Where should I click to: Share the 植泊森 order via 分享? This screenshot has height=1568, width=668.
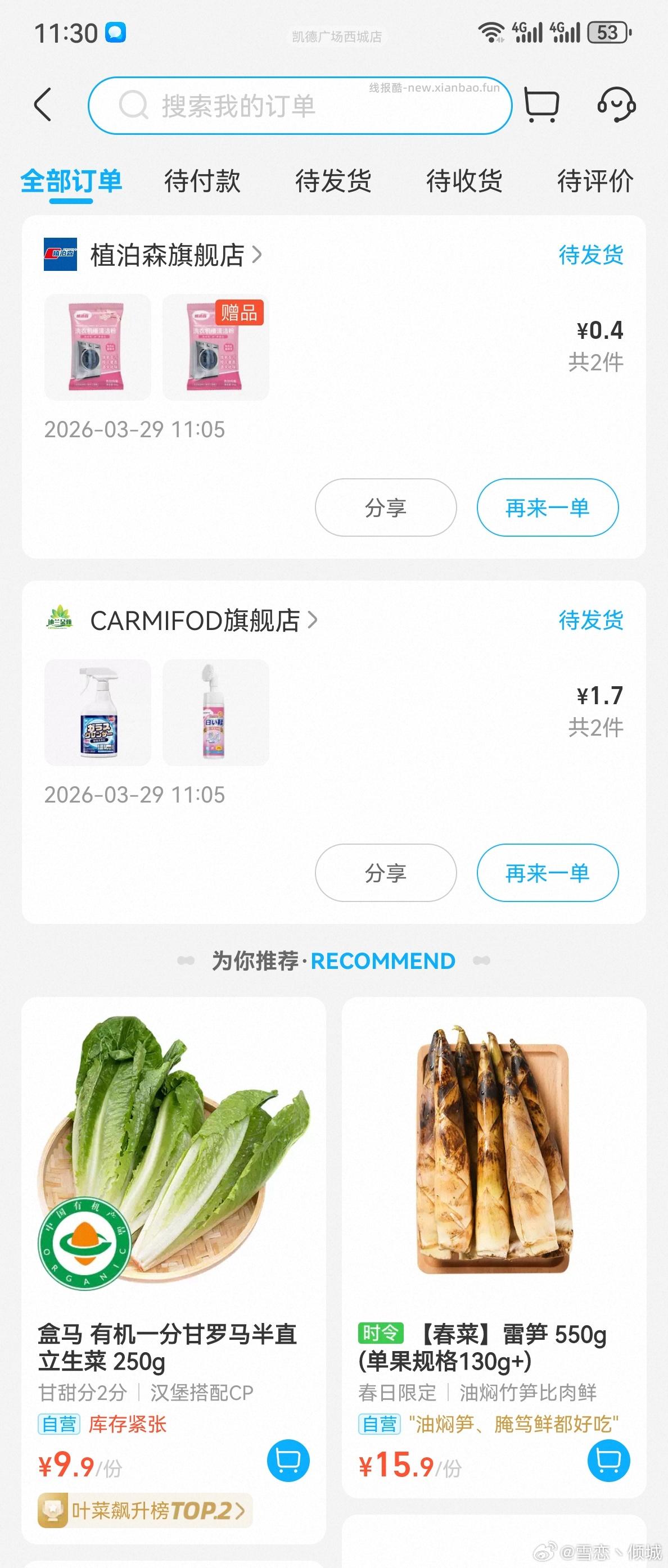(x=386, y=507)
